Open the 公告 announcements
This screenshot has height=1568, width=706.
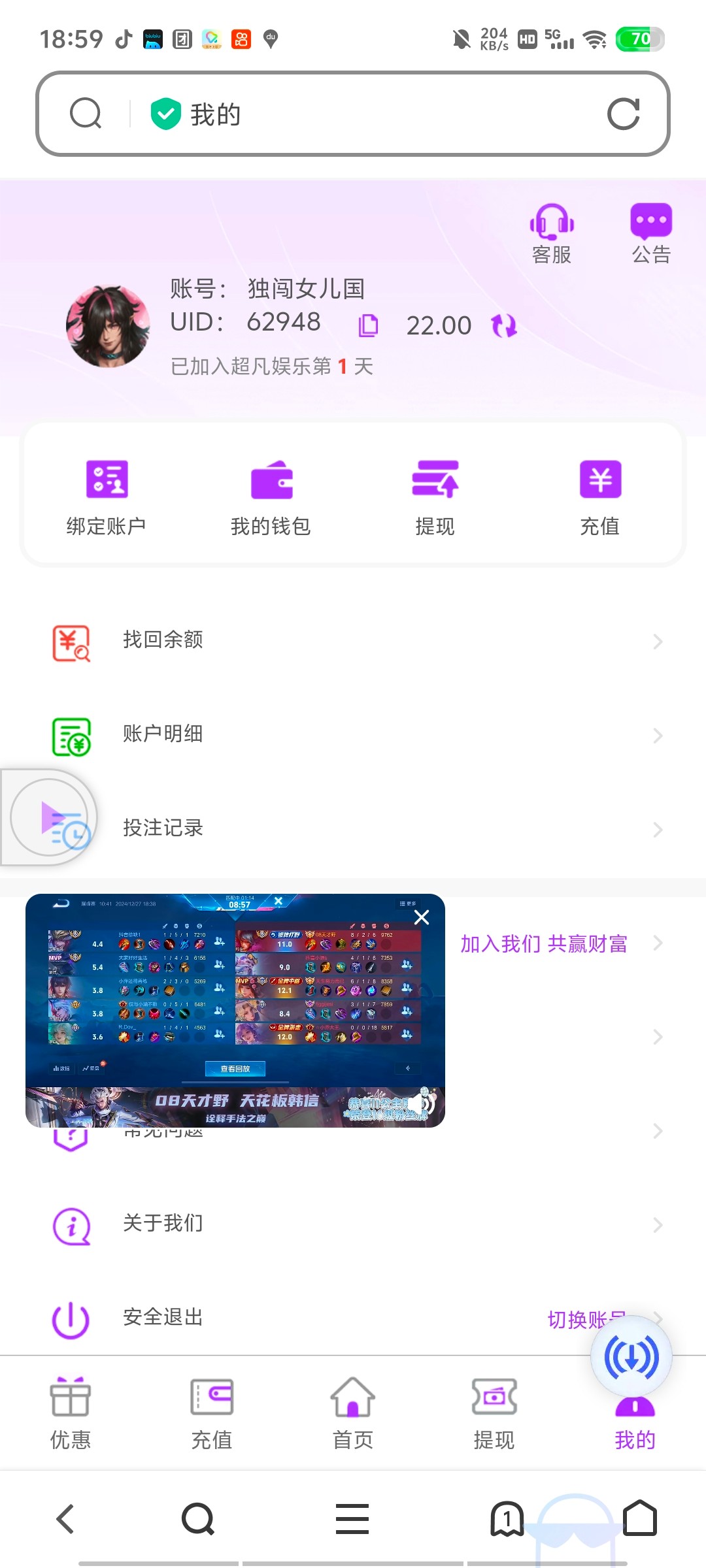(651, 234)
